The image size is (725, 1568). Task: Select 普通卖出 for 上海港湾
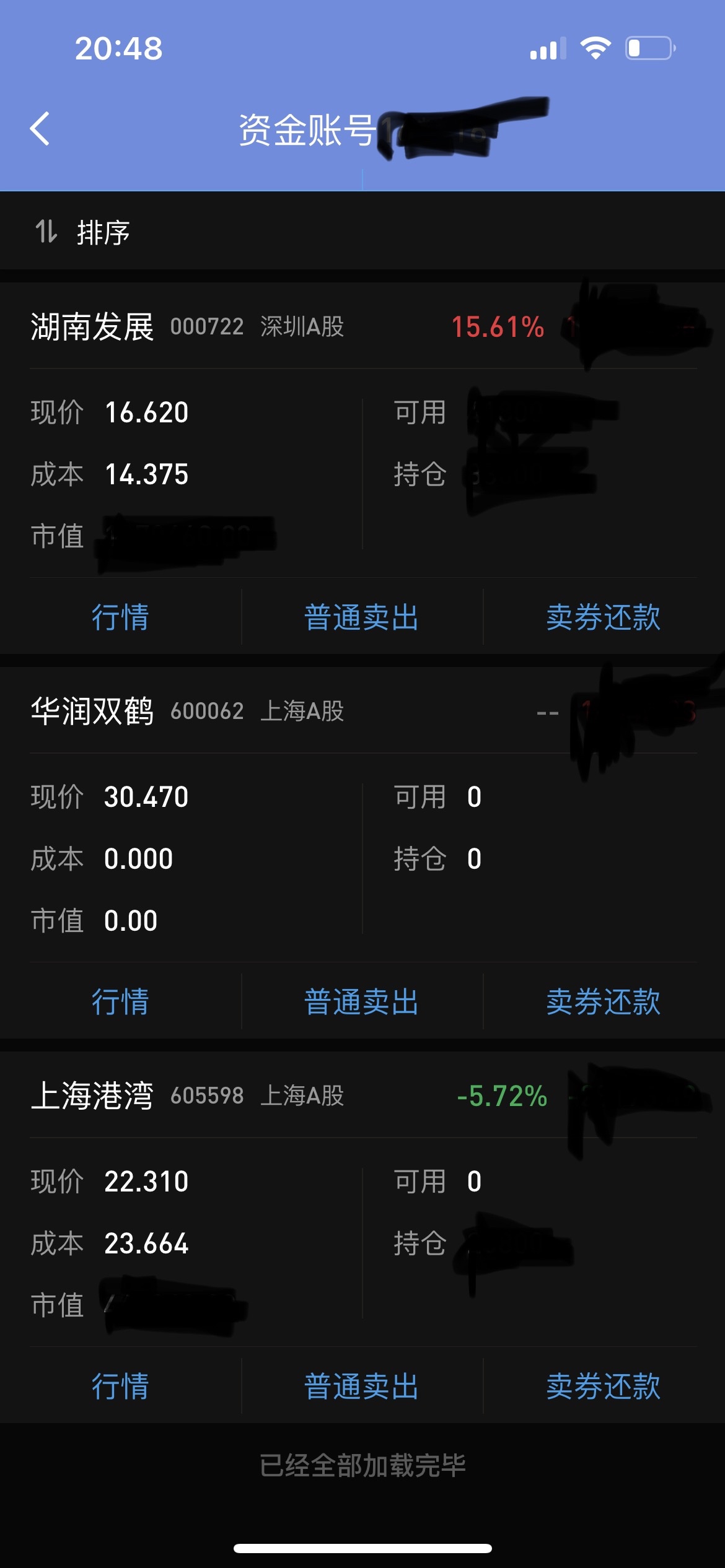click(362, 1386)
